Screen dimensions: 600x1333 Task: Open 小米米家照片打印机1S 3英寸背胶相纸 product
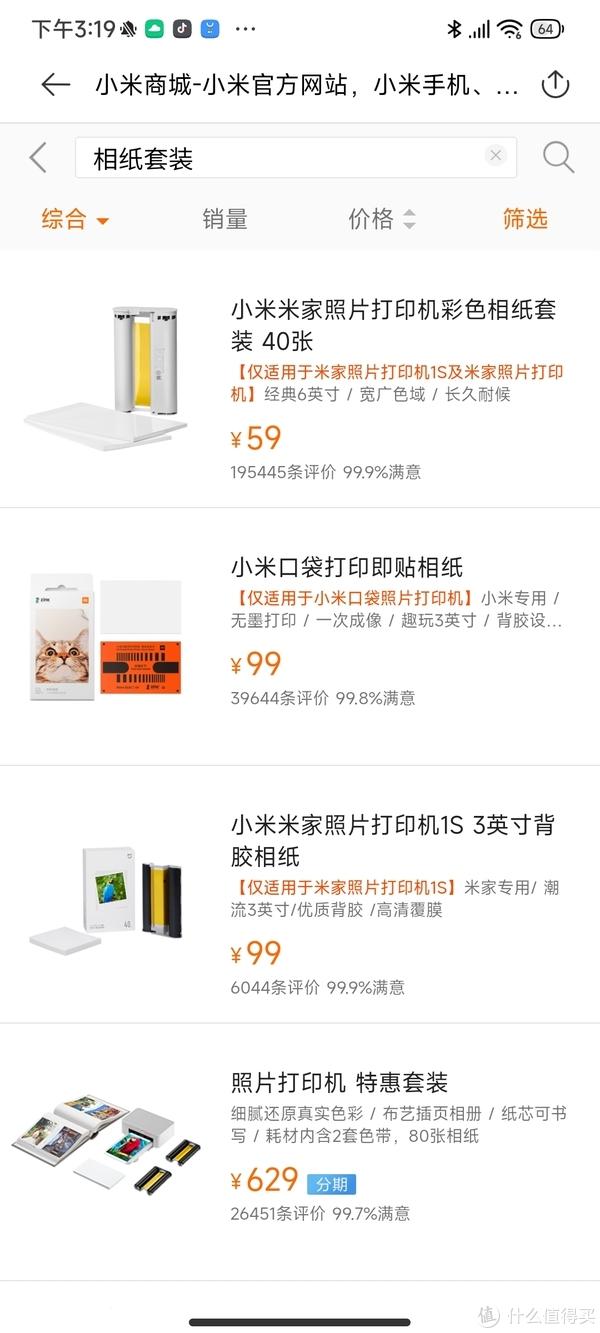pyautogui.click(x=300, y=895)
